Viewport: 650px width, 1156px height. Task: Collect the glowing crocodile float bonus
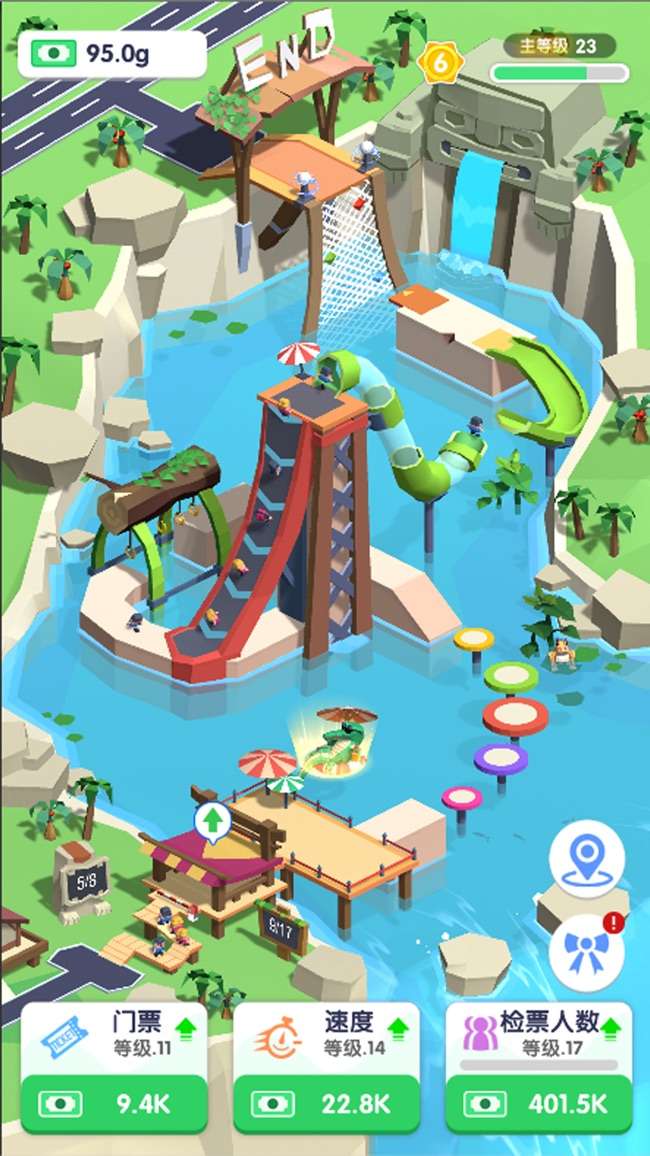(x=338, y=745)
